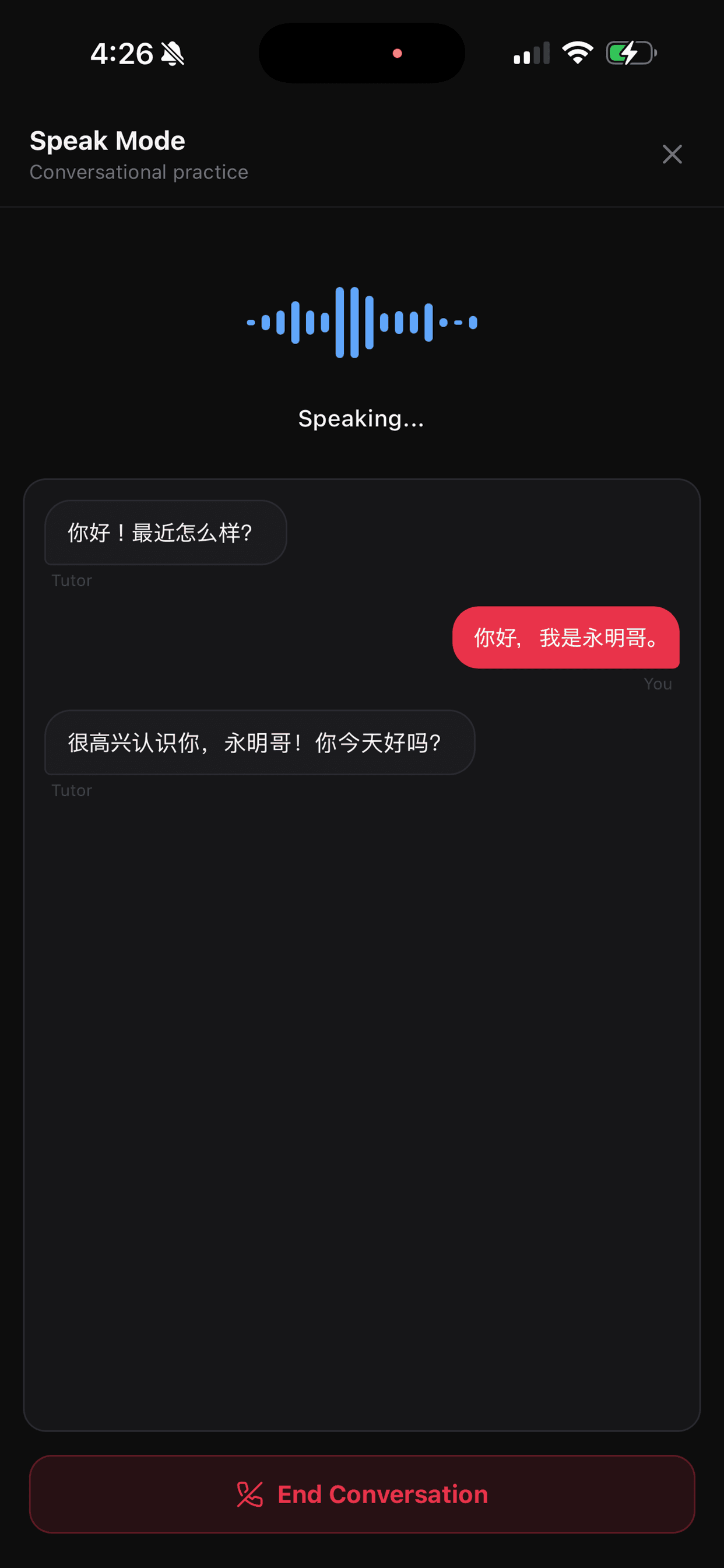The image size is (724, 1568).
Task: Tap the first Tutor sender label
Action: [x=71, y=579]
